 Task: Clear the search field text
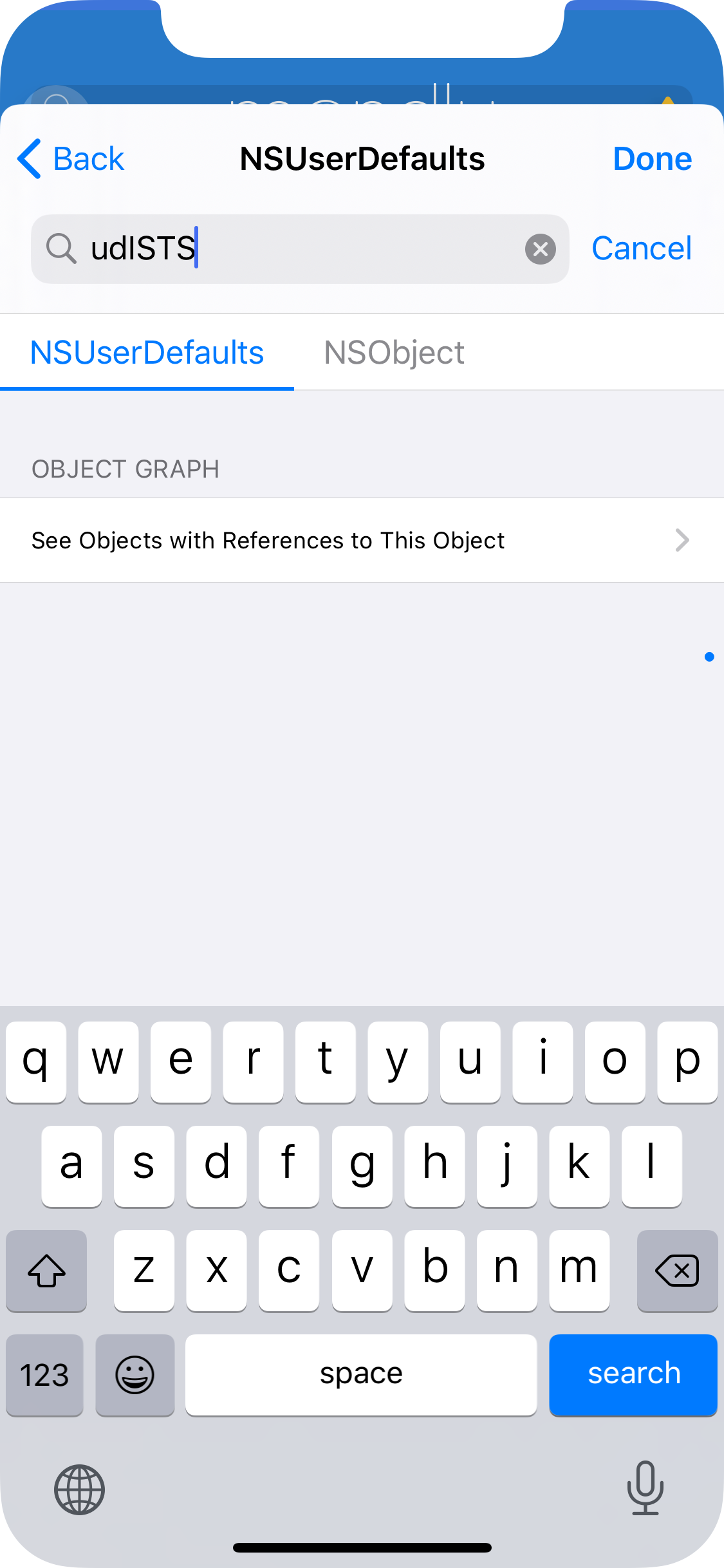coord(541,249)
